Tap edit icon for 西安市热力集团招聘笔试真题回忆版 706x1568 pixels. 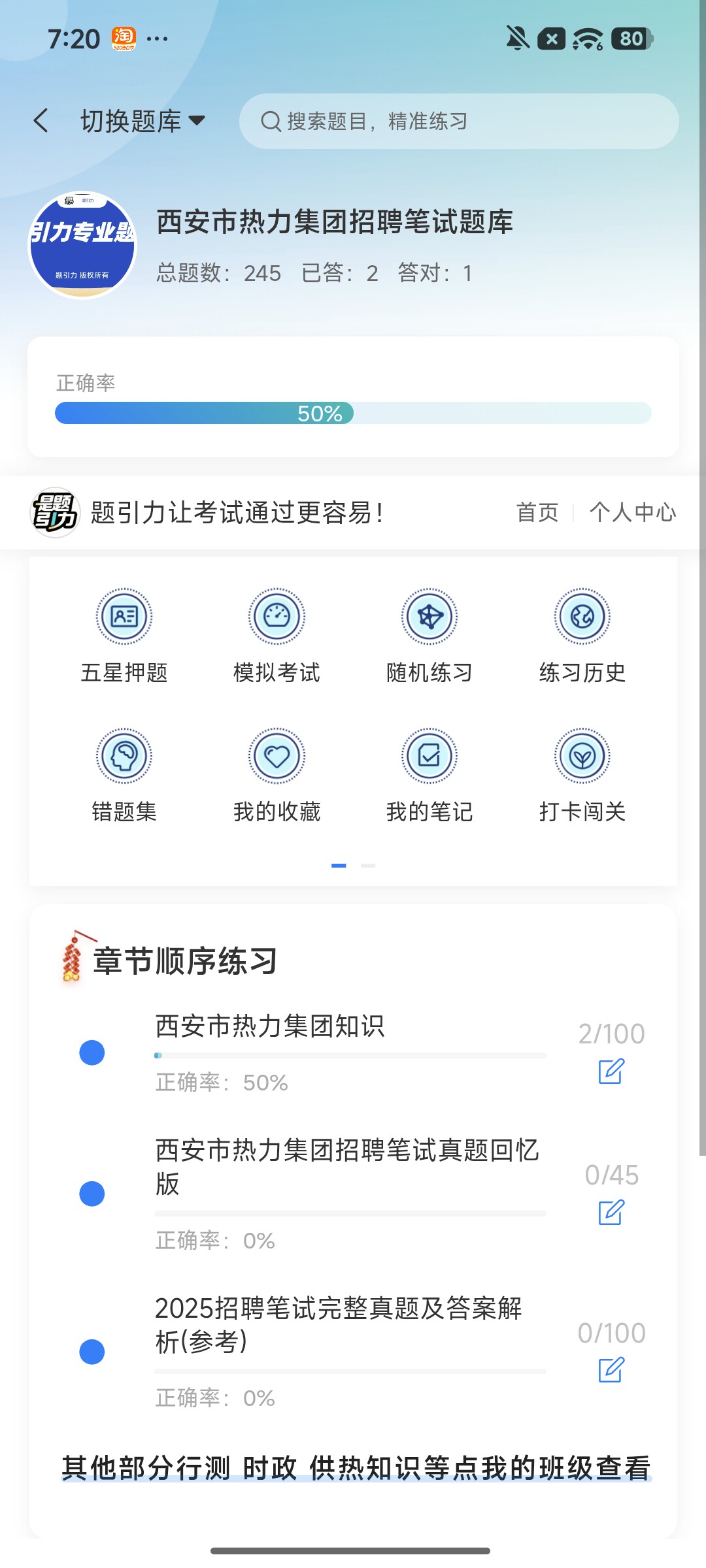(x=611, y=1213)
